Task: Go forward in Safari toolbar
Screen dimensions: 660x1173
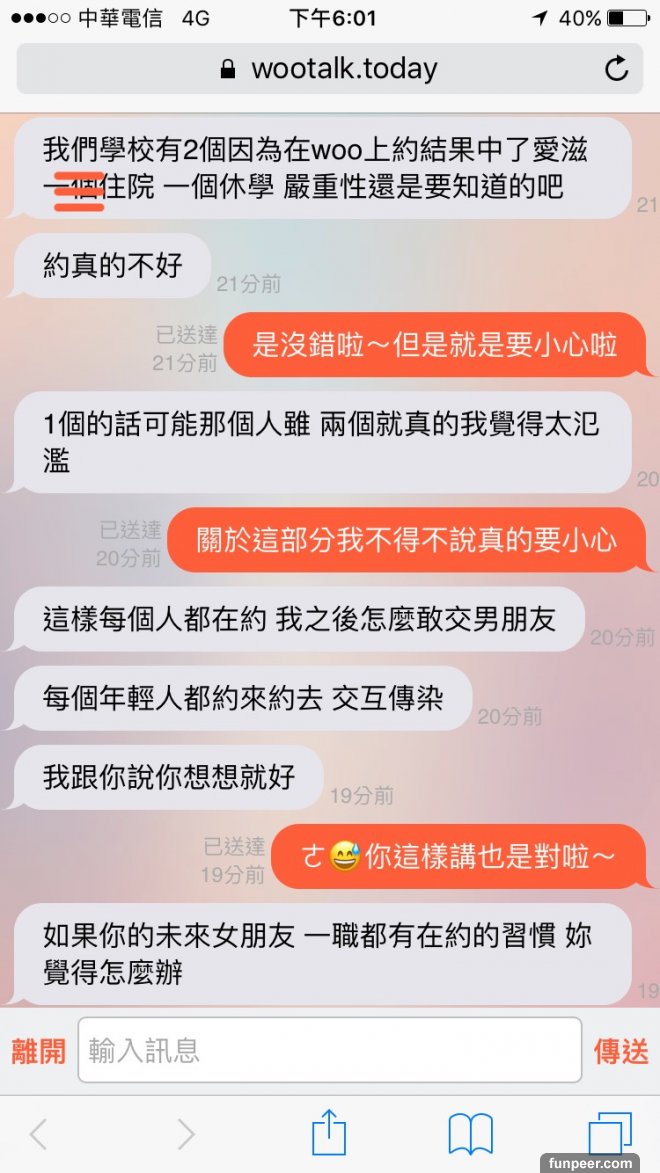Action: click(x=185, y=1133)
